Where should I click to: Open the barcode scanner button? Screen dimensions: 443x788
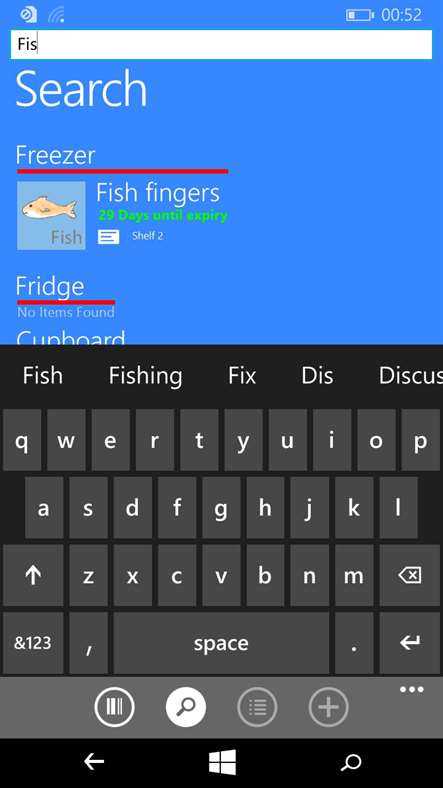click(114, 707)
